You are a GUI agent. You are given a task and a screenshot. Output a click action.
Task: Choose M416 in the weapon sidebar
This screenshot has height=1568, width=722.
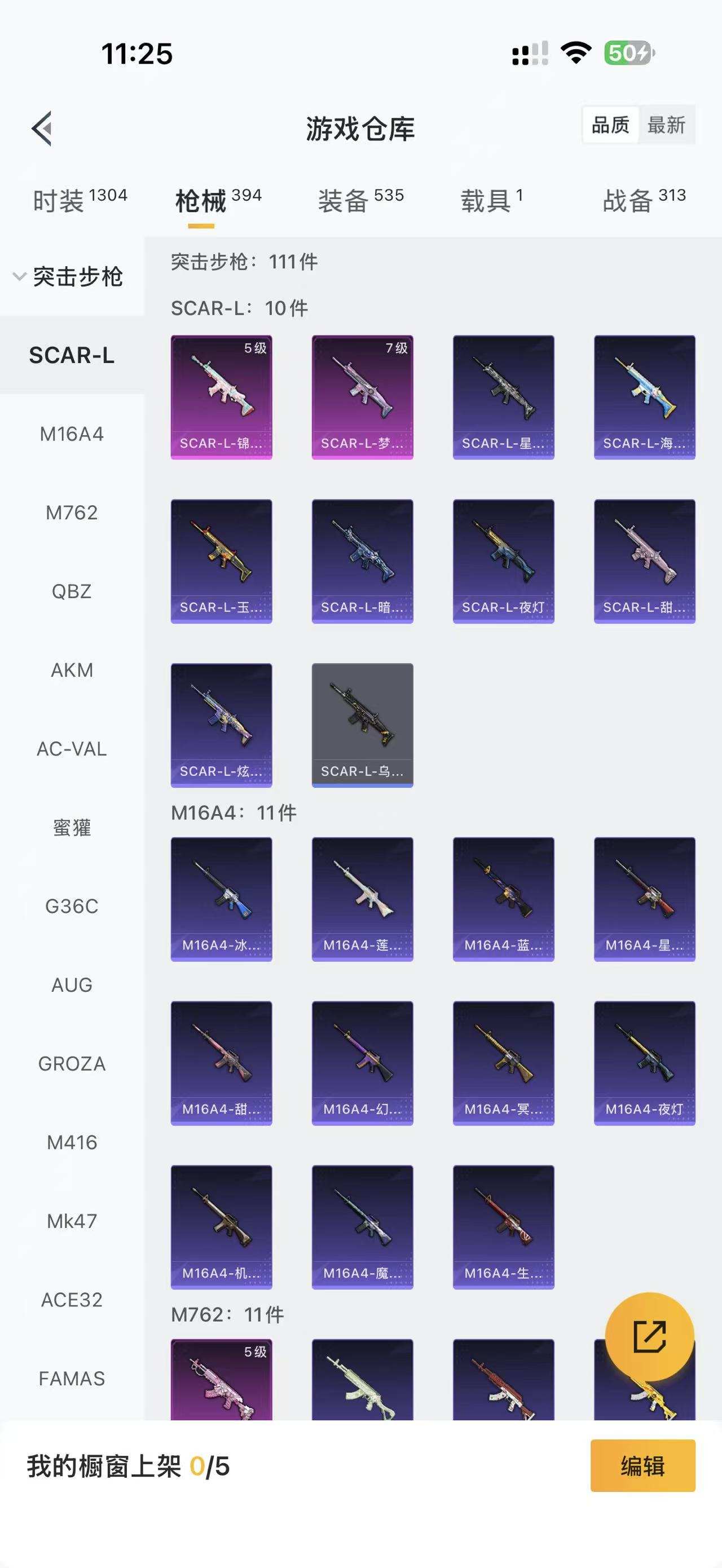pyautogui.click(x=72, y=1142)
